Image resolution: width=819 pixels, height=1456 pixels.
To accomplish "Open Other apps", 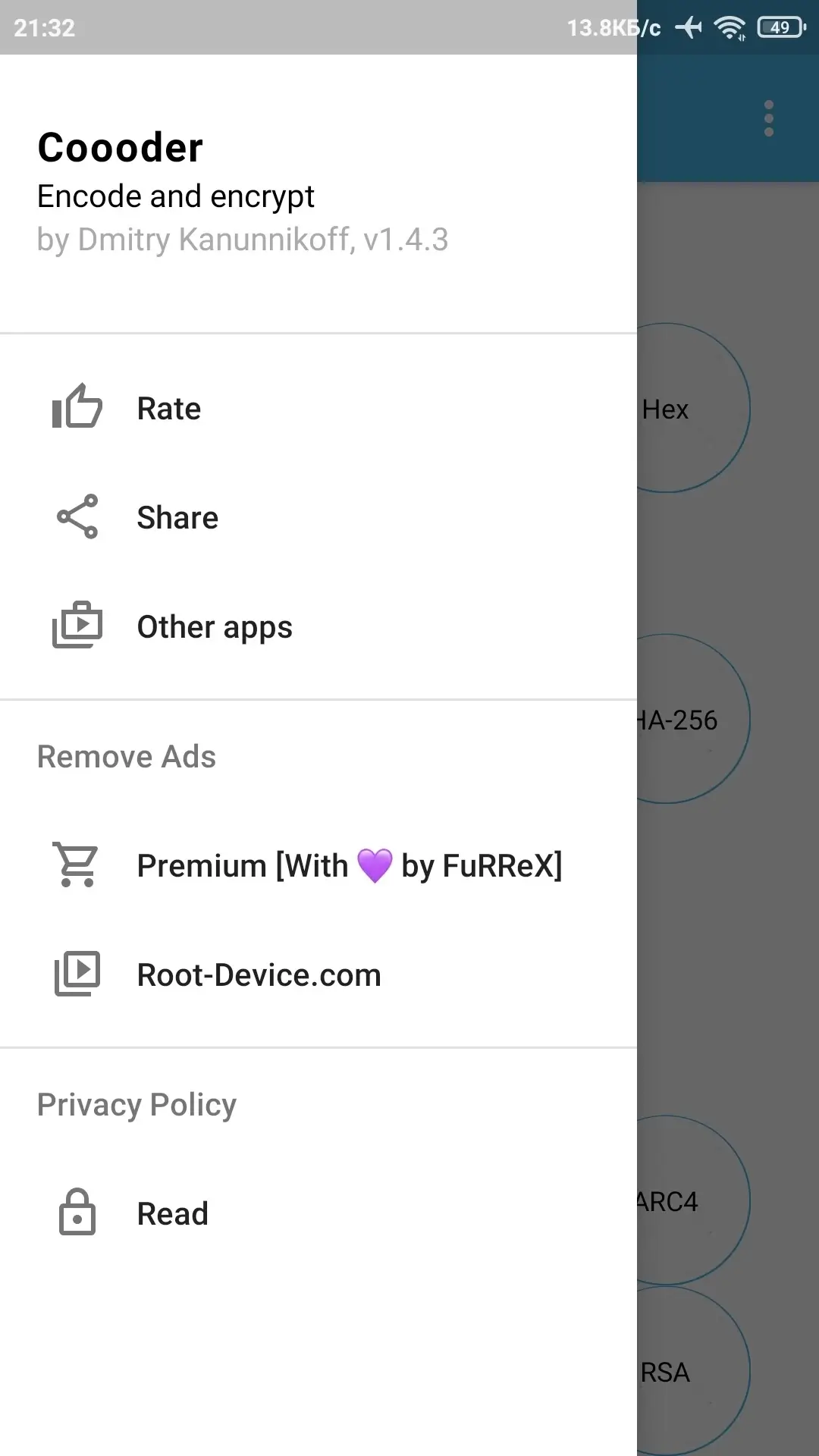I will [318, 627].
